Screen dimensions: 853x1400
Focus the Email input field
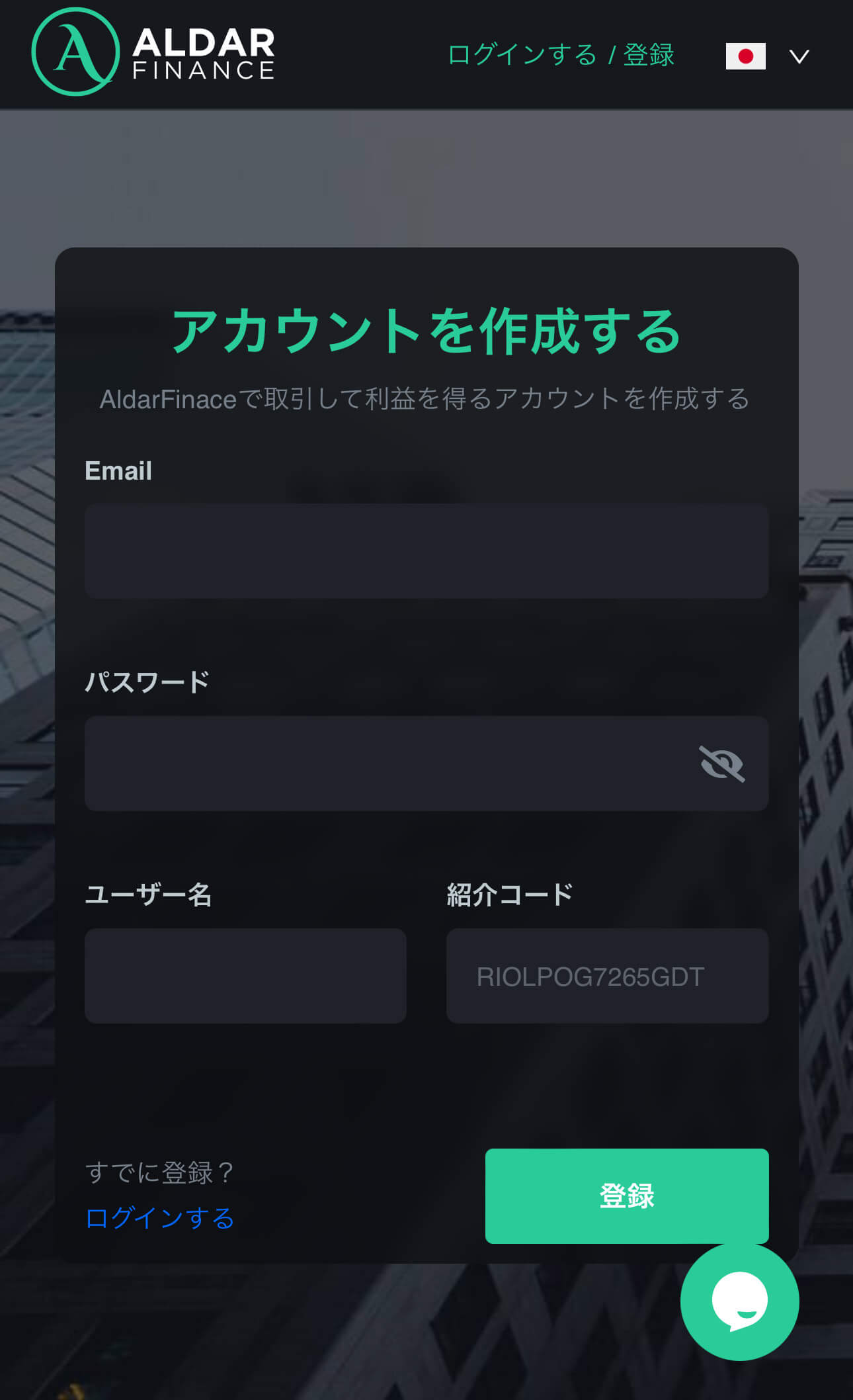pos(426,551)
